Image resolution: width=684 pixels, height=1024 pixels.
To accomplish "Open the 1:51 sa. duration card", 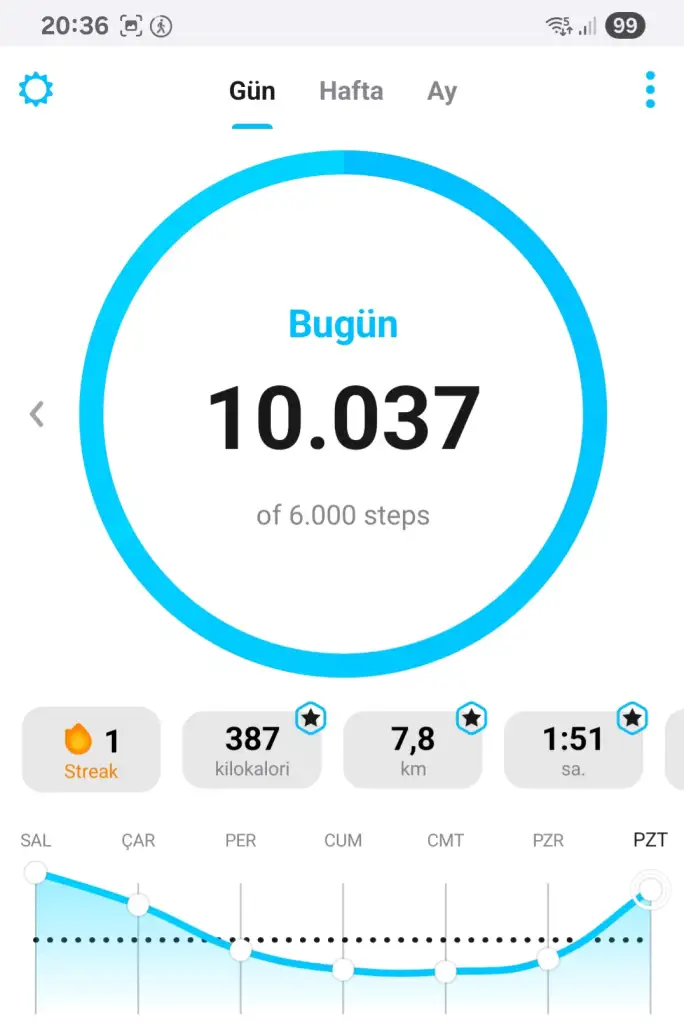I will pyautogui.click(x=573, y=750).
